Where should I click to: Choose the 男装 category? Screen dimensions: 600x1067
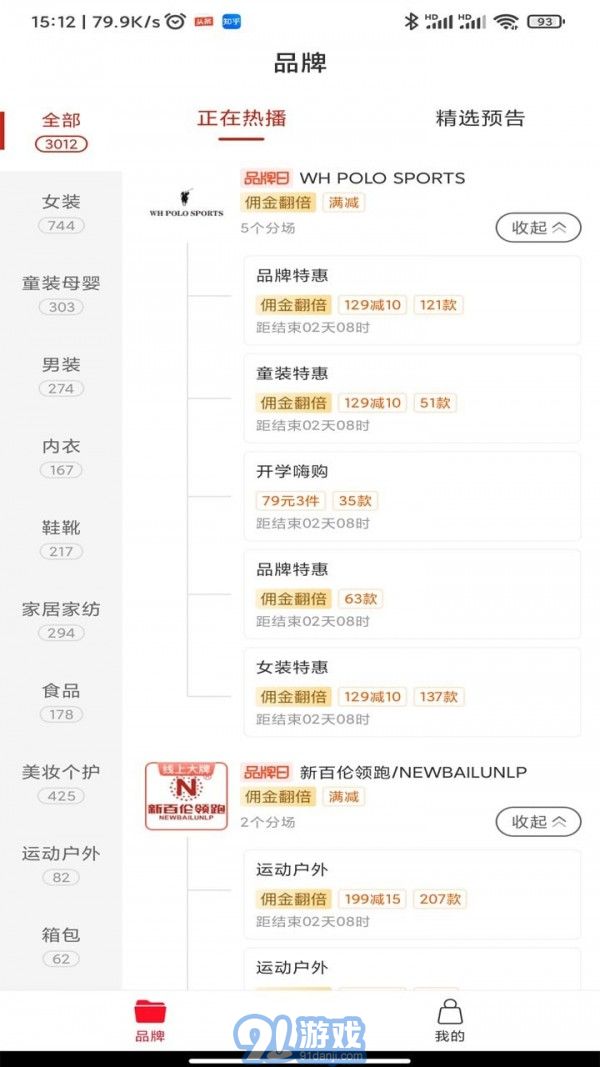[61, 375]
